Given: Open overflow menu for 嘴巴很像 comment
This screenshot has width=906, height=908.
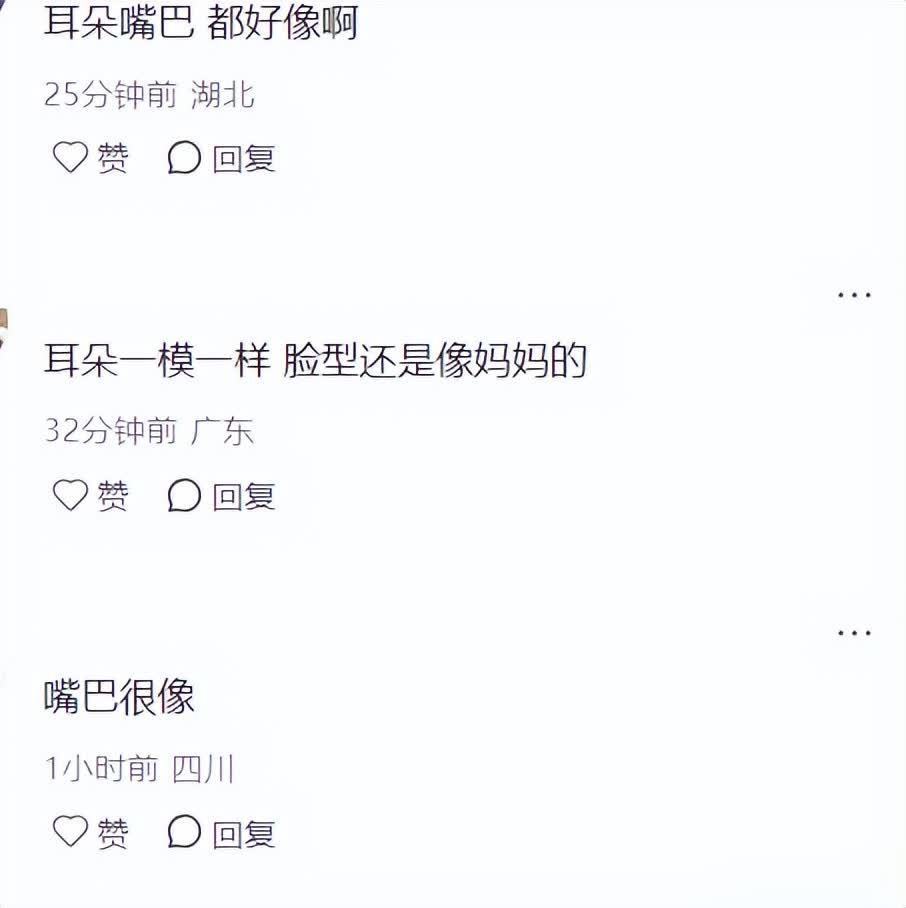Looking at the screenshot, I should click(x=854, y=632).
